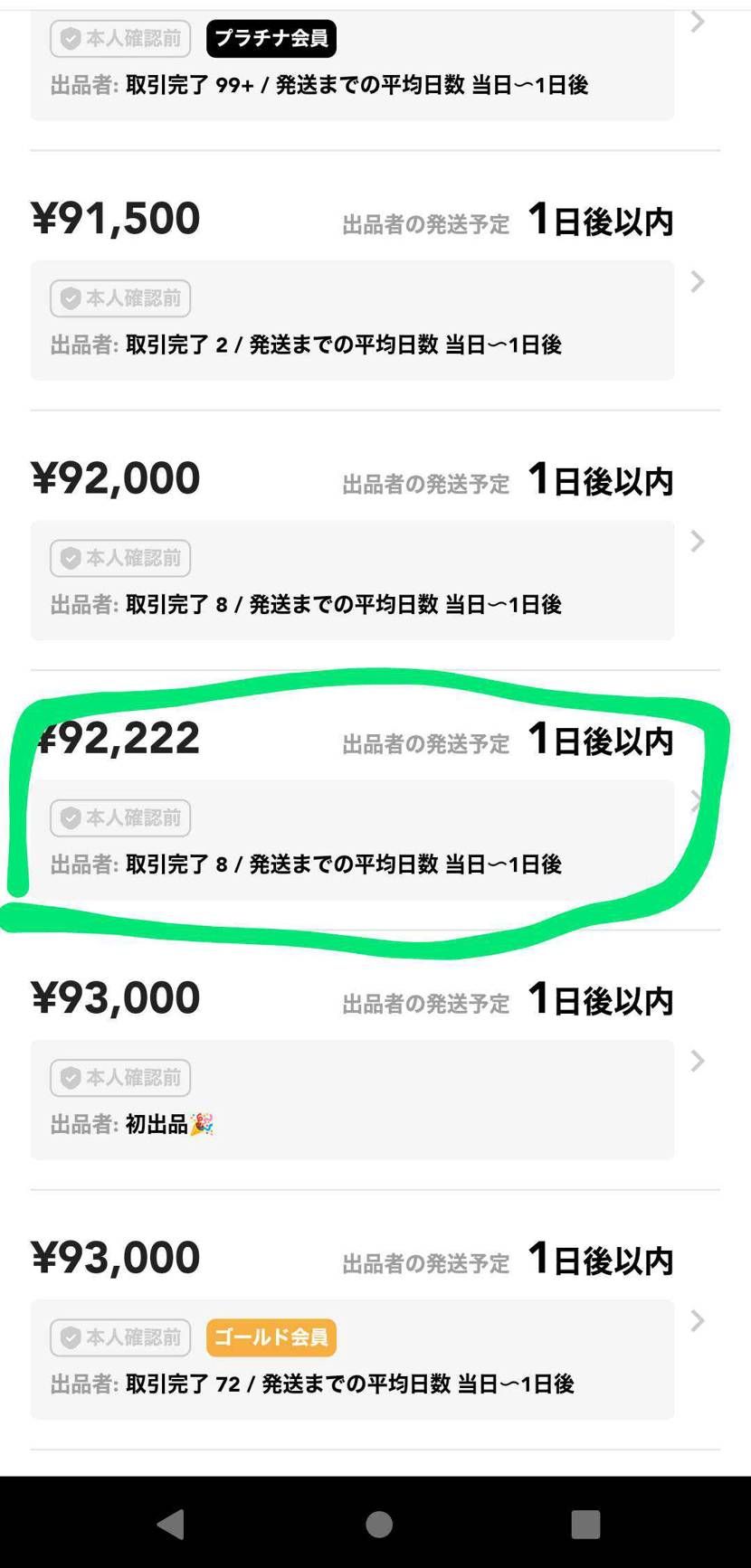751x1568 pixels.
Task: Open the ¥91,500 seller listing
Action: pyautogui.click(x=352, y=320)
